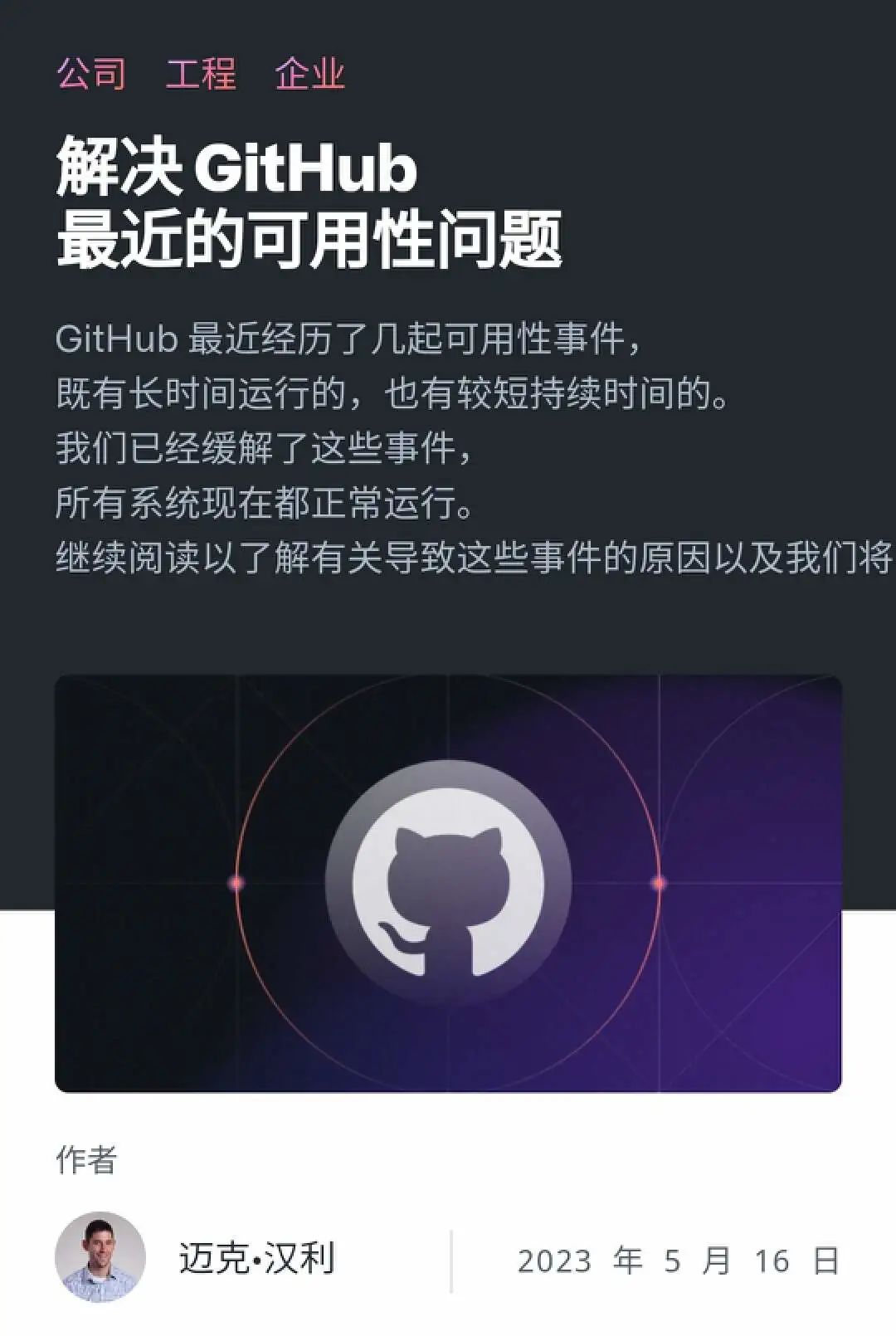Open the 工程 category link
This screenshot has height=1336, width=896.
[x=201, y=74]
